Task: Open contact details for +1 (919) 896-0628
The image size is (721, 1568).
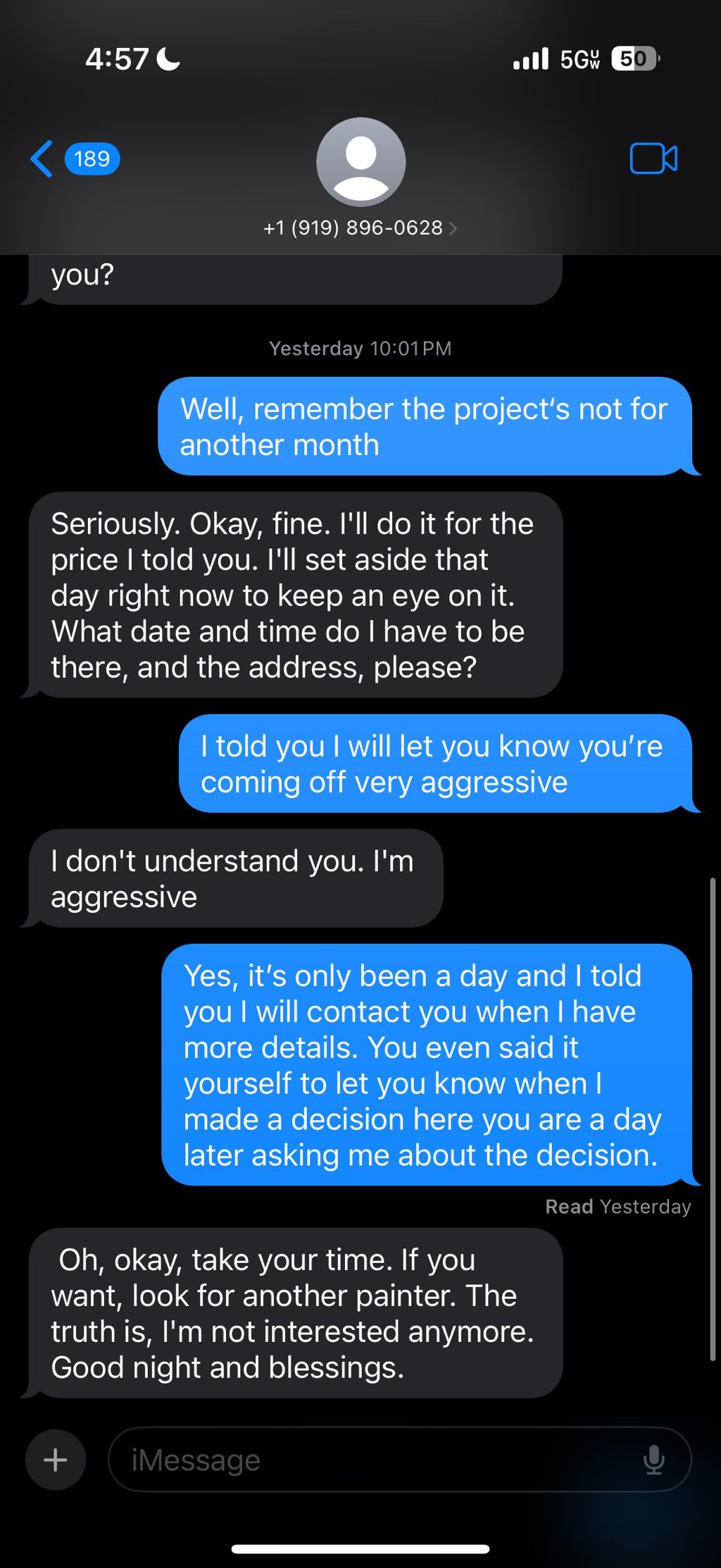Action: [360, 228]
